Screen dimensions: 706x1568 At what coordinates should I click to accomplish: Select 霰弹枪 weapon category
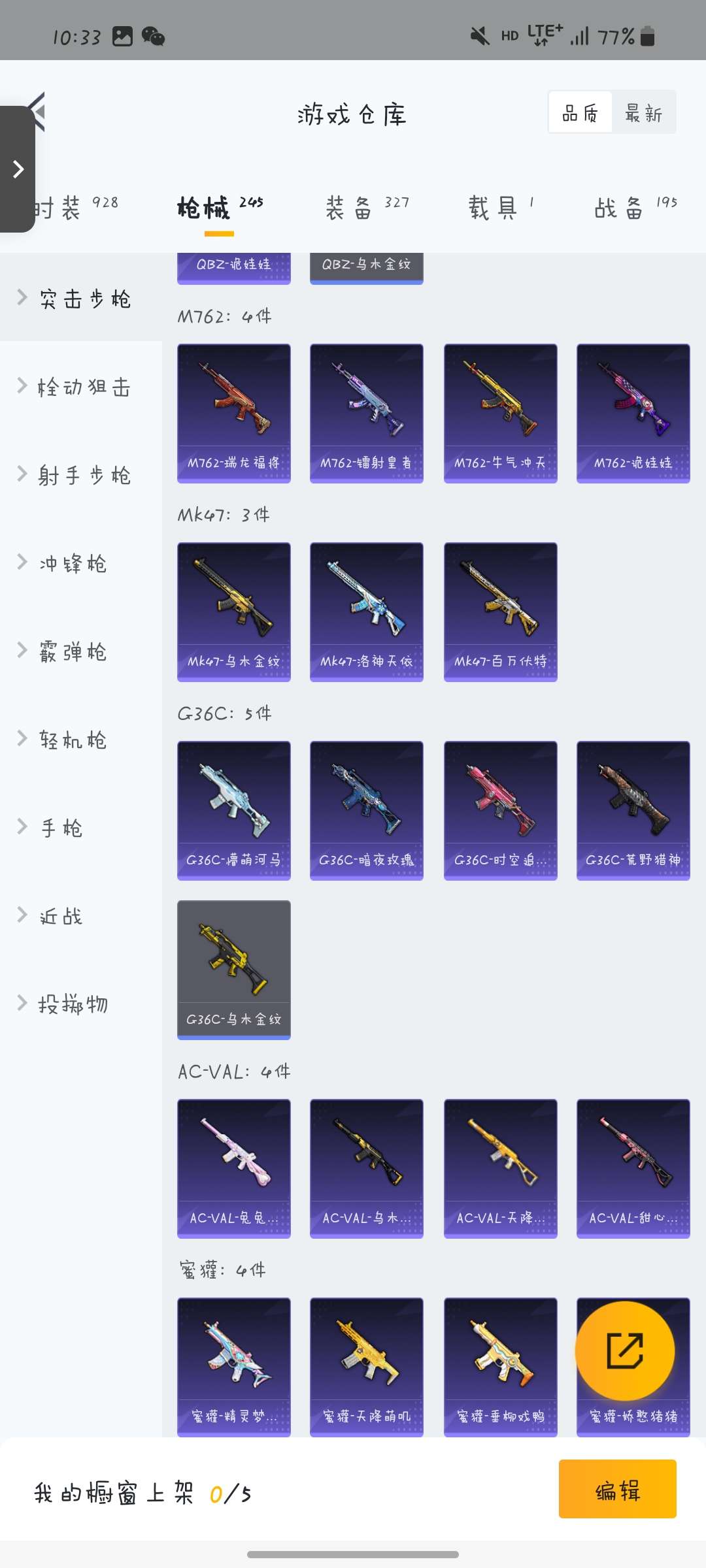tap(81, 651)
